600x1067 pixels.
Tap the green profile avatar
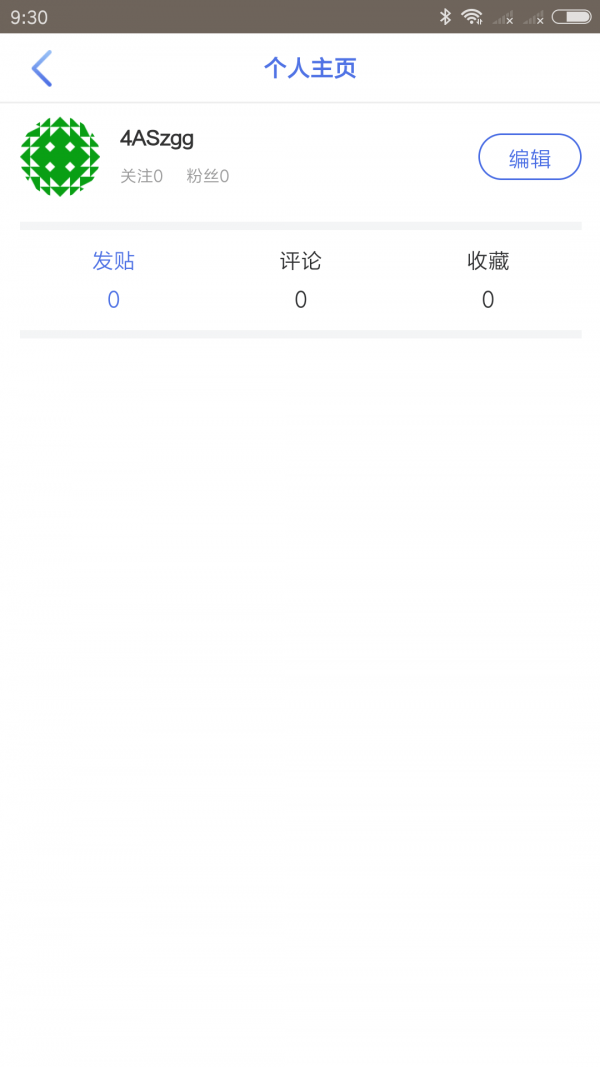click(x=60, y=157)
